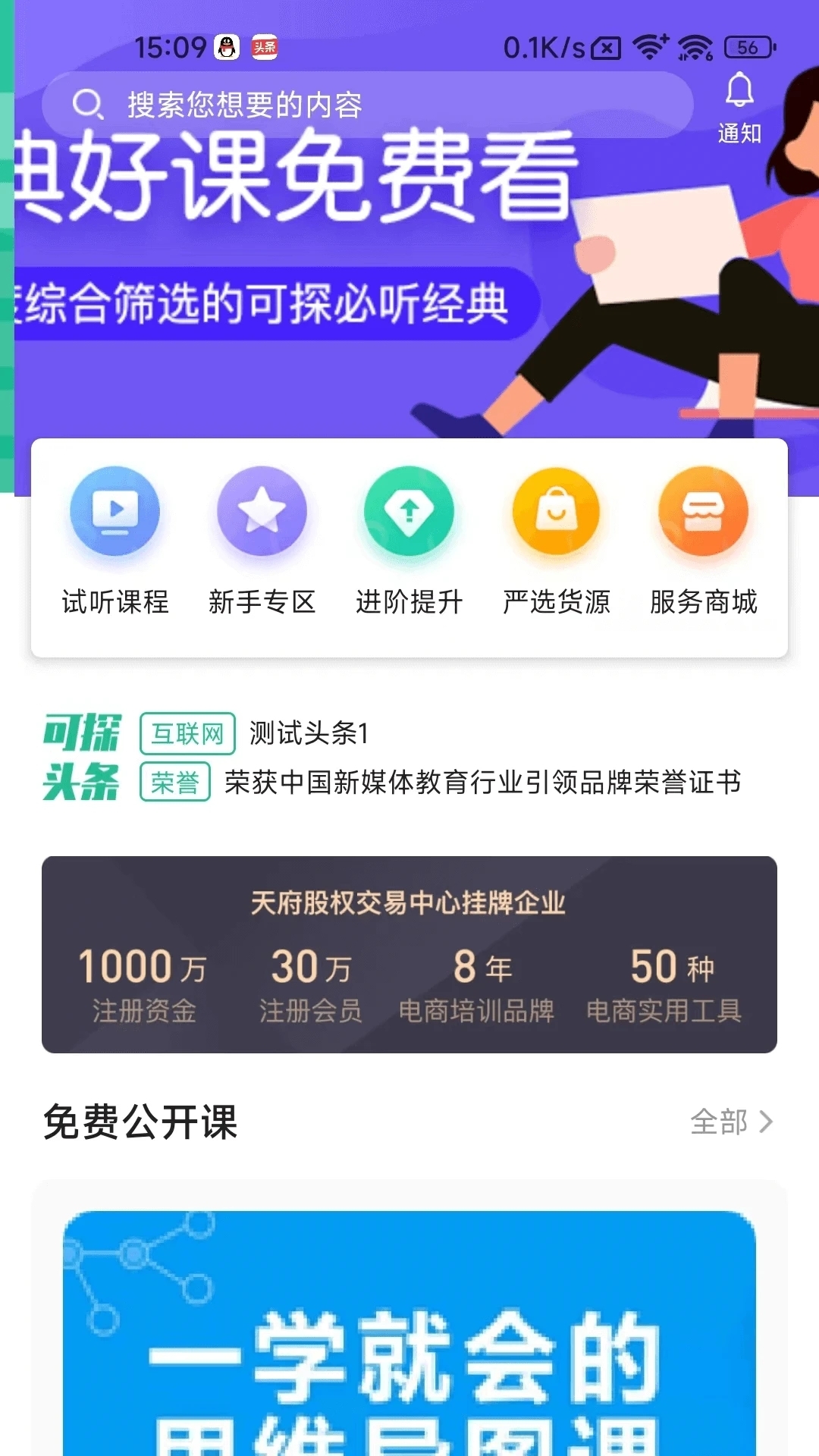Screen dimensions: 819x1456
Task: Tap the 经典好课免费看 promotional banner
Action: [x=409, y=265]
